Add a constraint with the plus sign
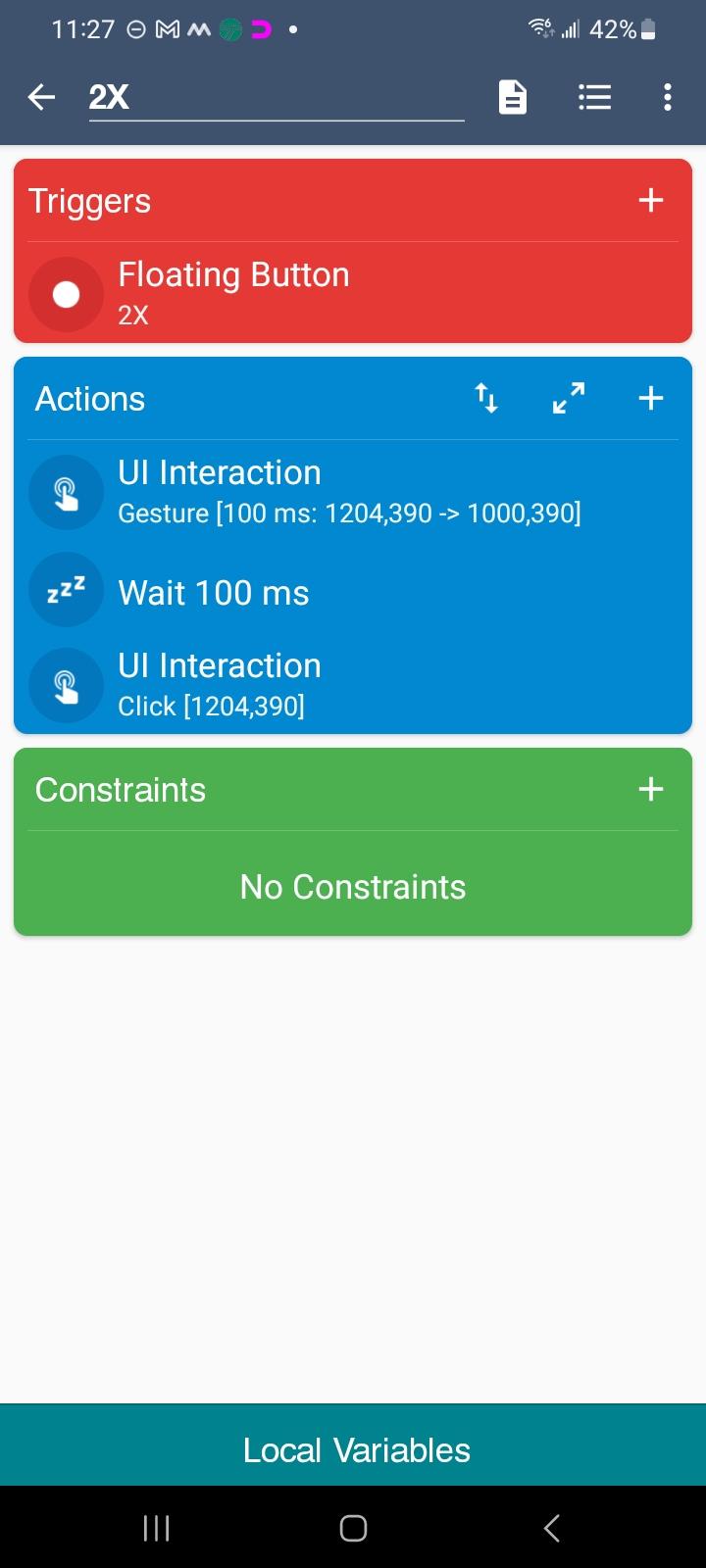 tap(650, 789)
